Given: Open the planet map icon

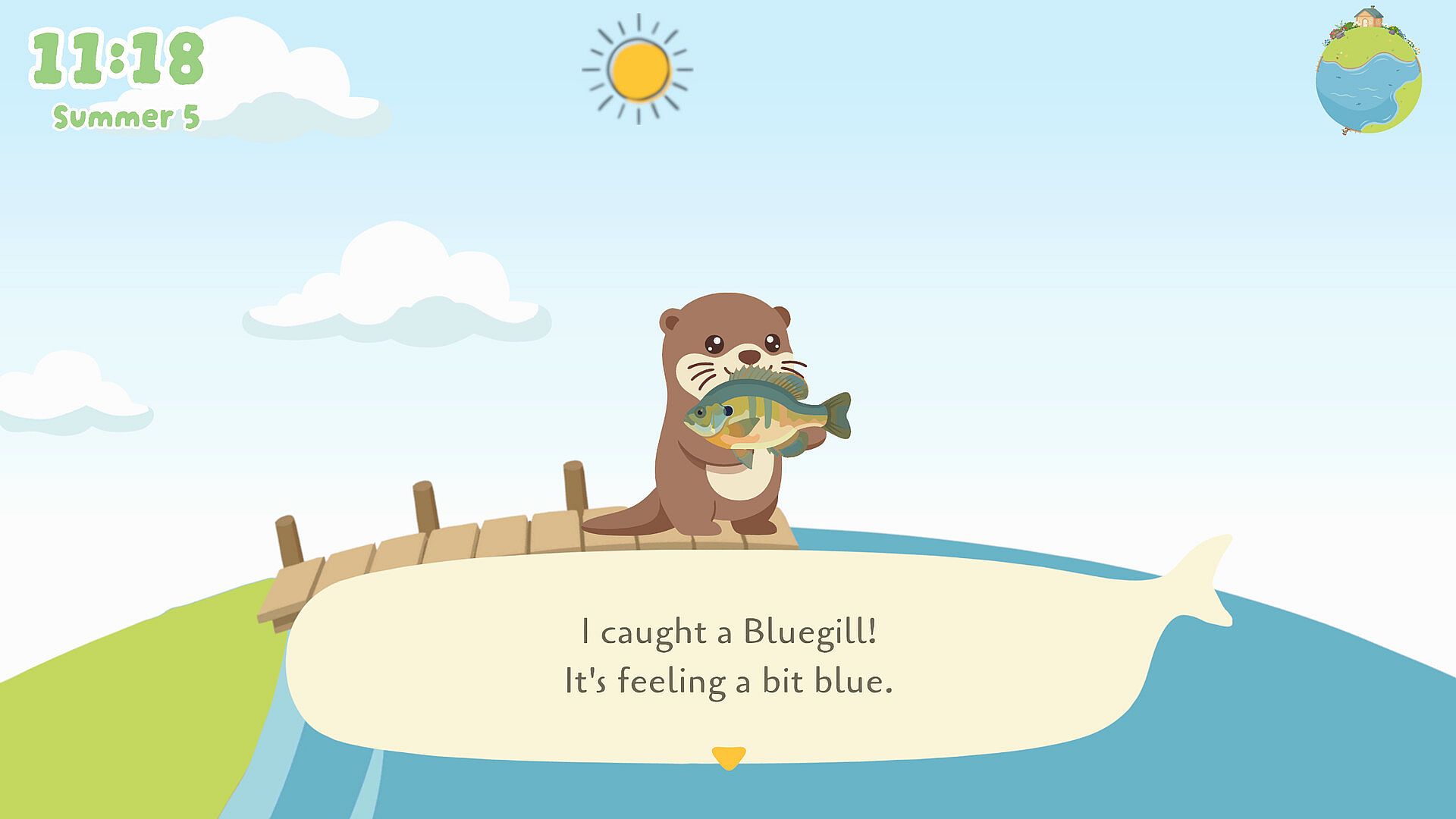Looking at the screenshot, I should click(1368, 76).
